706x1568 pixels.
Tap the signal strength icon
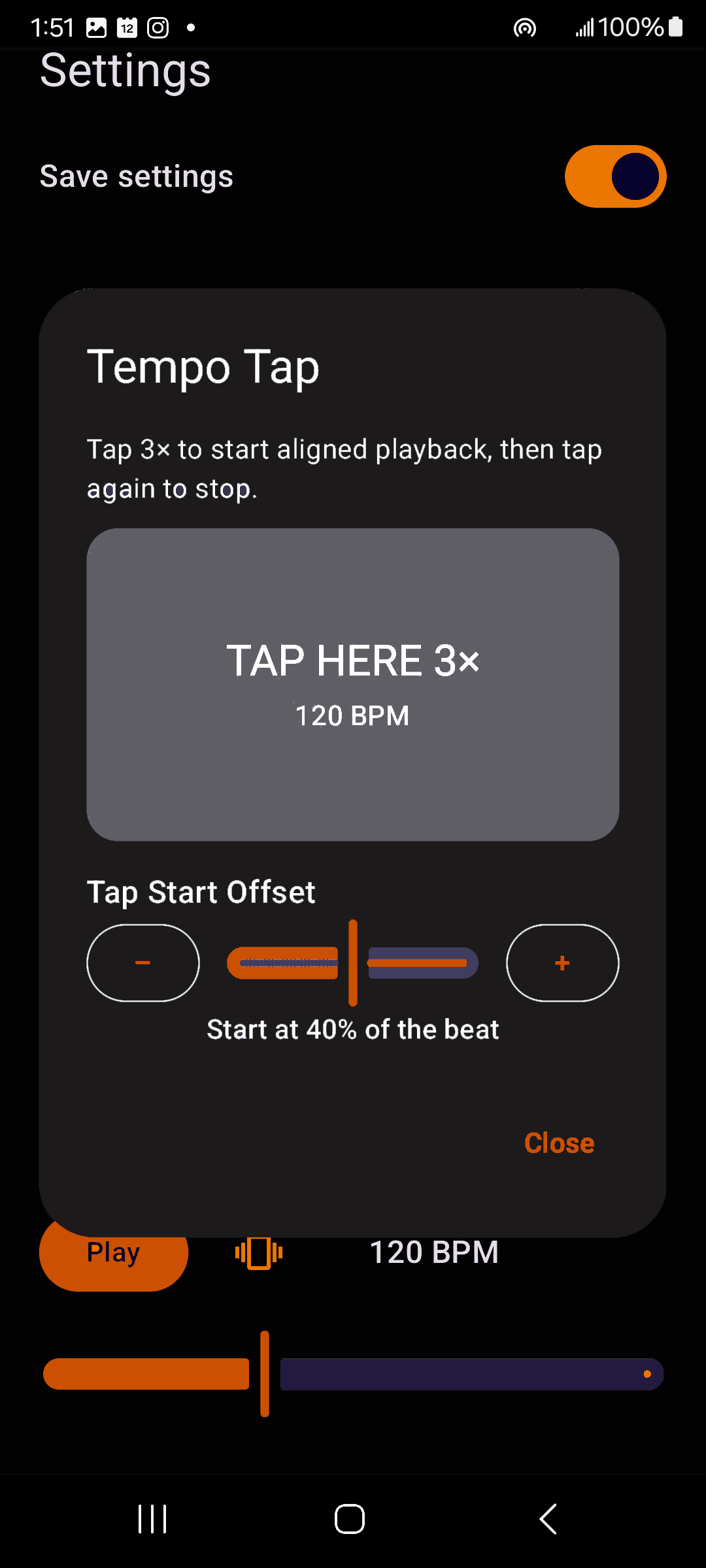584,27
